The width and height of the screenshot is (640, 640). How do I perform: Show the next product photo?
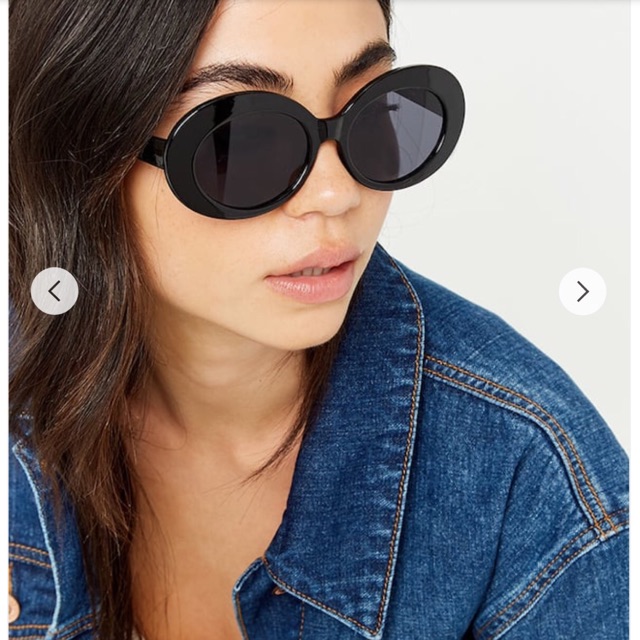[x=582, y=291]
